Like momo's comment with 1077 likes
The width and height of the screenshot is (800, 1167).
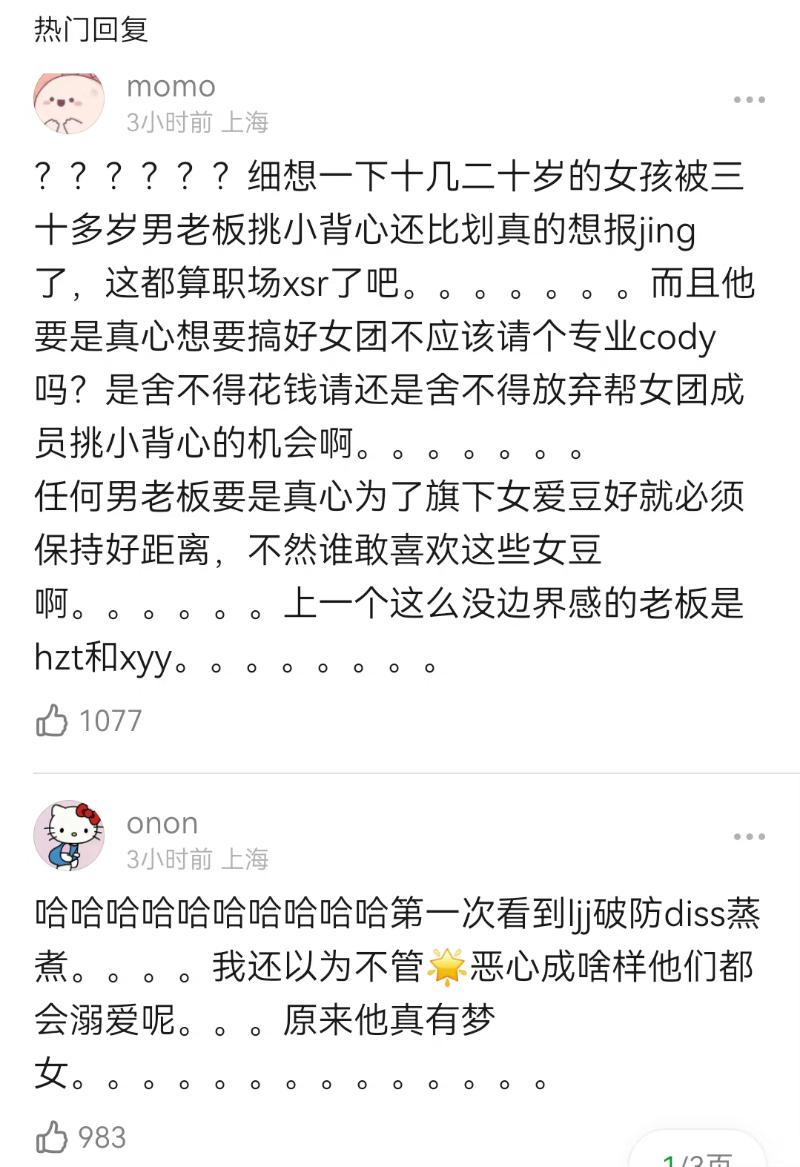point(52,720)
